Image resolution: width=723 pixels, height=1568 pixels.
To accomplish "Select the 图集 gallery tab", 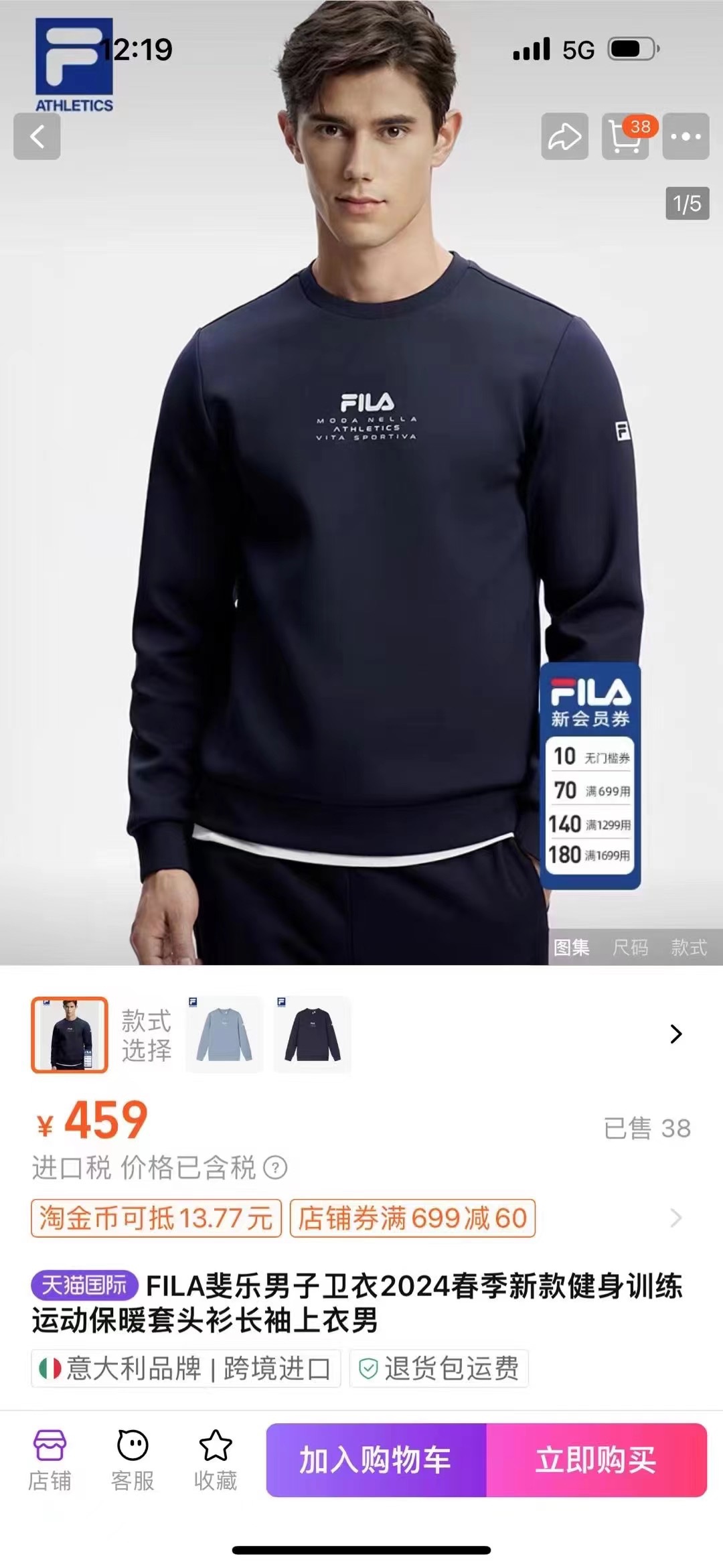I will click(x=571, y=947).
